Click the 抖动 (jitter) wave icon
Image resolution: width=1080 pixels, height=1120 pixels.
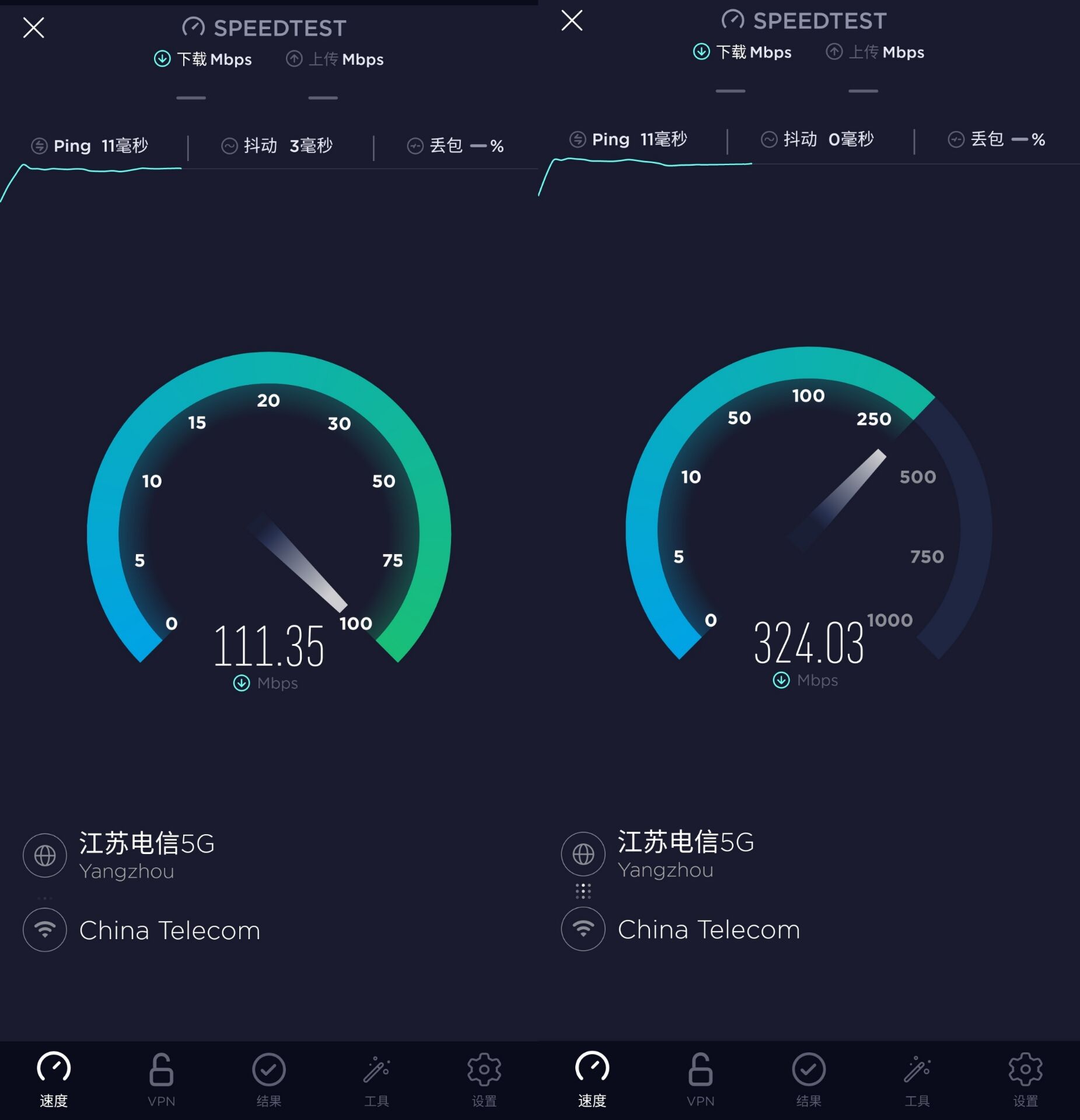[x=229, y=145]
